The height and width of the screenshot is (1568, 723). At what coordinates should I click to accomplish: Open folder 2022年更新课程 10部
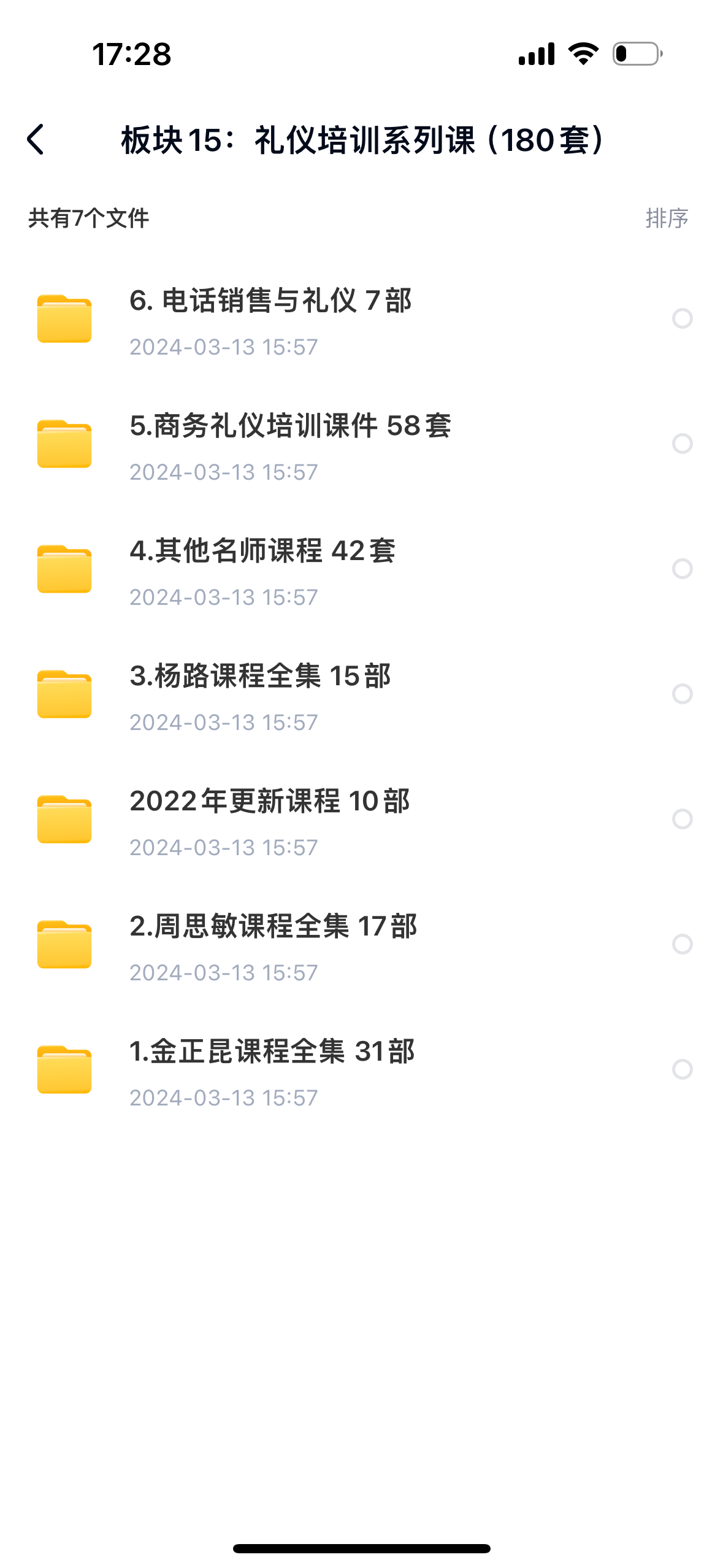pyautogui.click(x=270, y=802)
